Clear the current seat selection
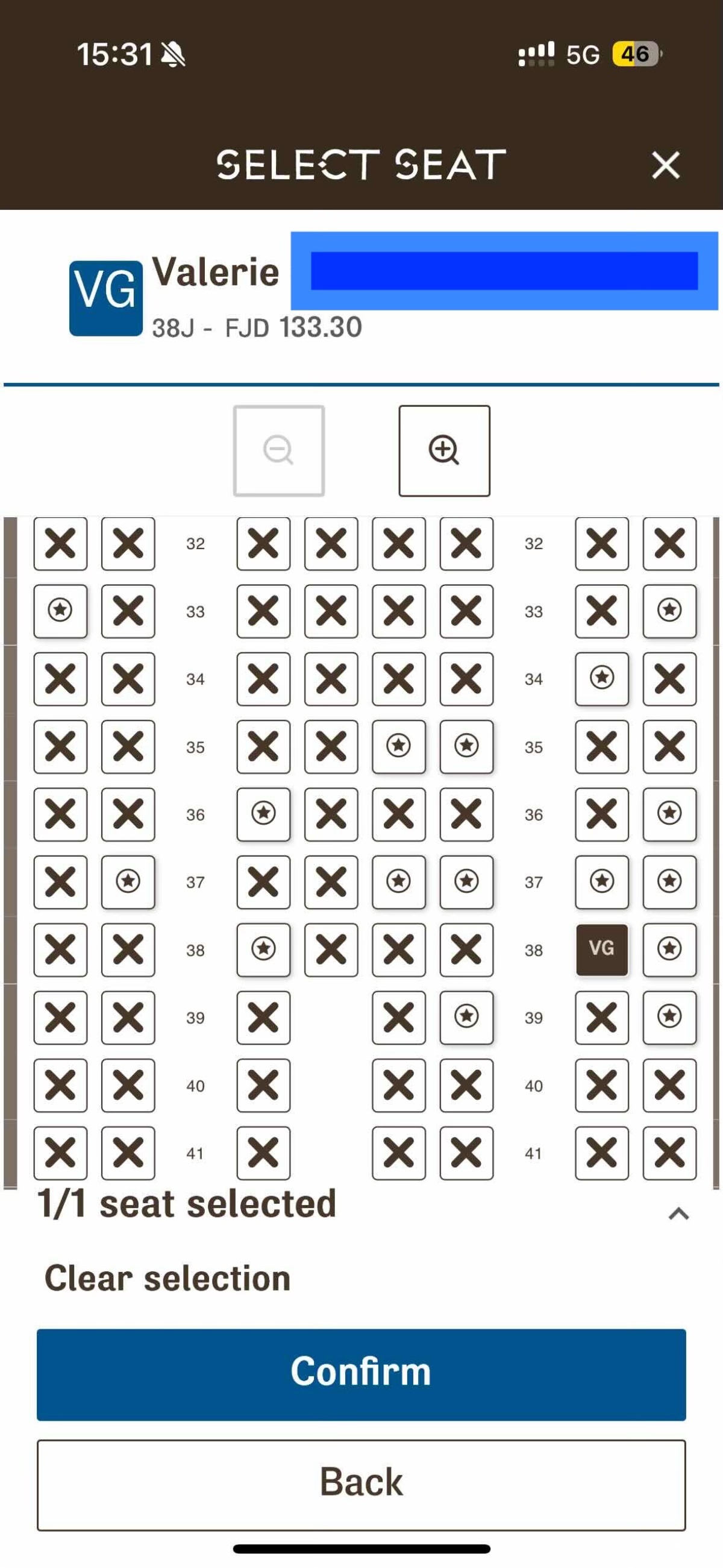Screen dimensions: 723x1568 click(x=167, y=1278)
